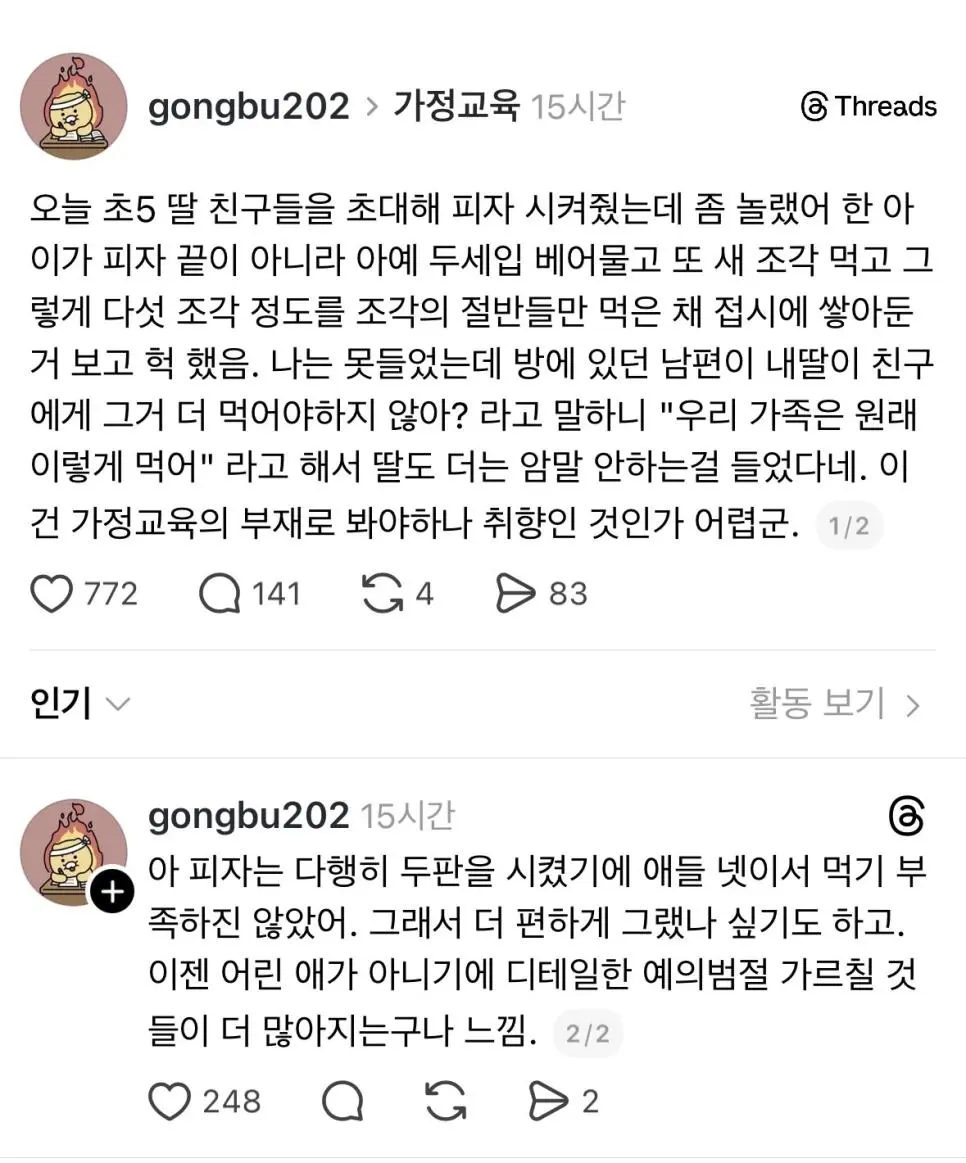Open the 인기 sort dropdown
Screen dimensions: 966x1163
tap(80, 704)
